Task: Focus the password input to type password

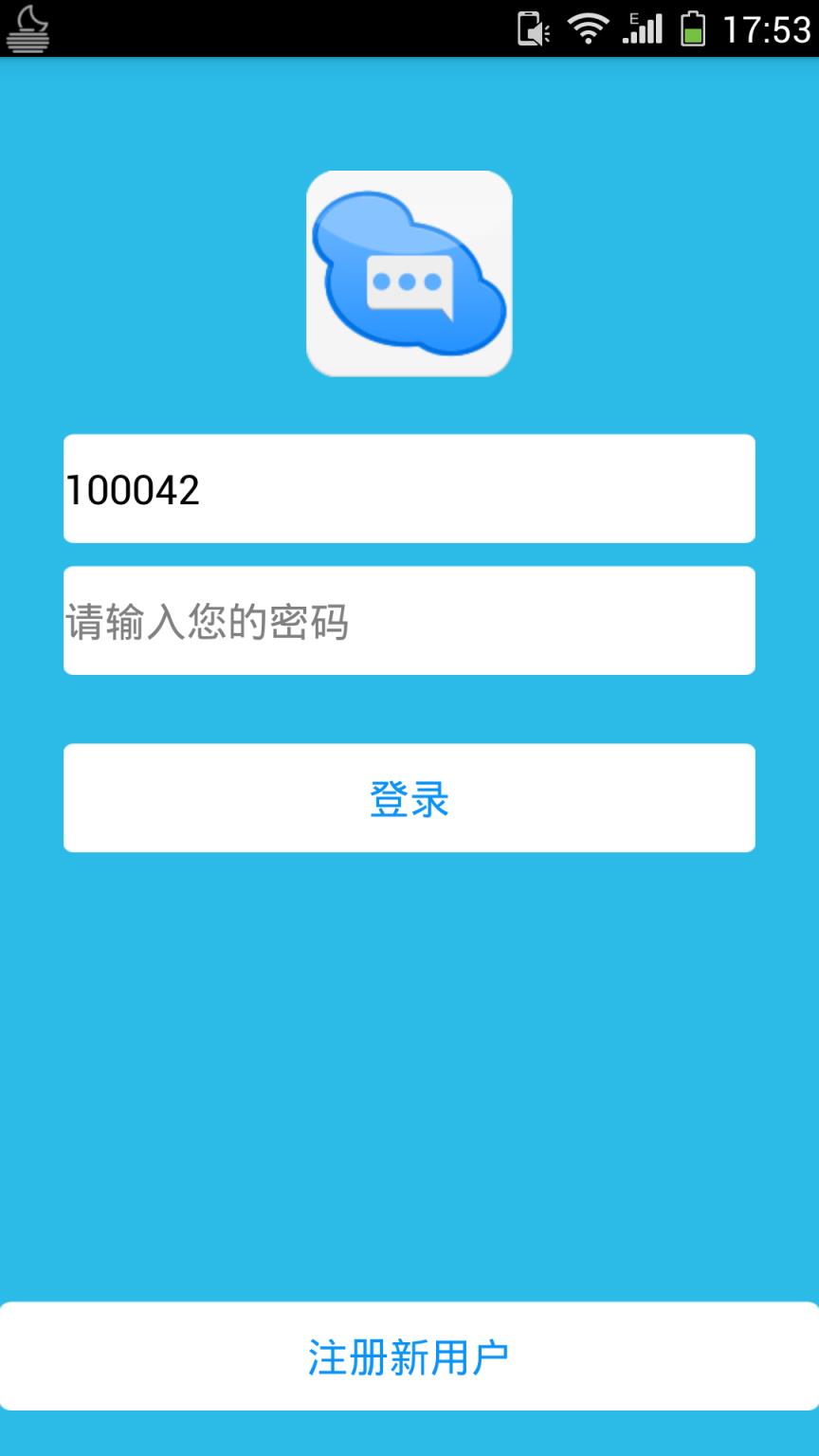Action: (409, 620)
